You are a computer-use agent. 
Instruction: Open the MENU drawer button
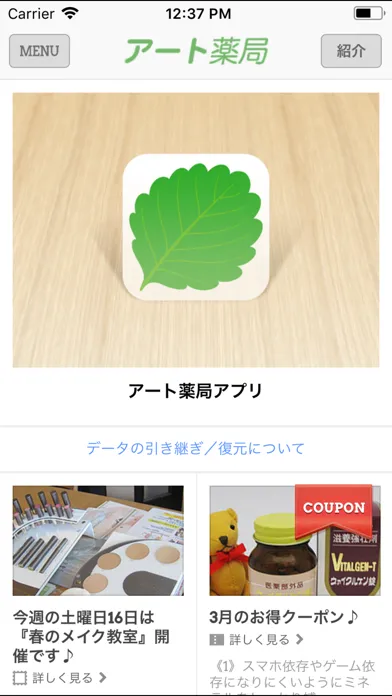click(39, 51)
